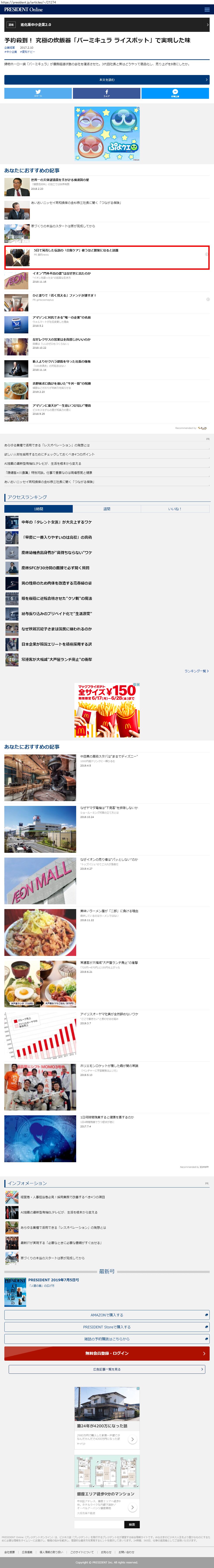This screenshot has width=214, height=1568.
Task: Open ranked article 中年の「タレント女医」が大炎上するワケ
Action: [57, 522]
